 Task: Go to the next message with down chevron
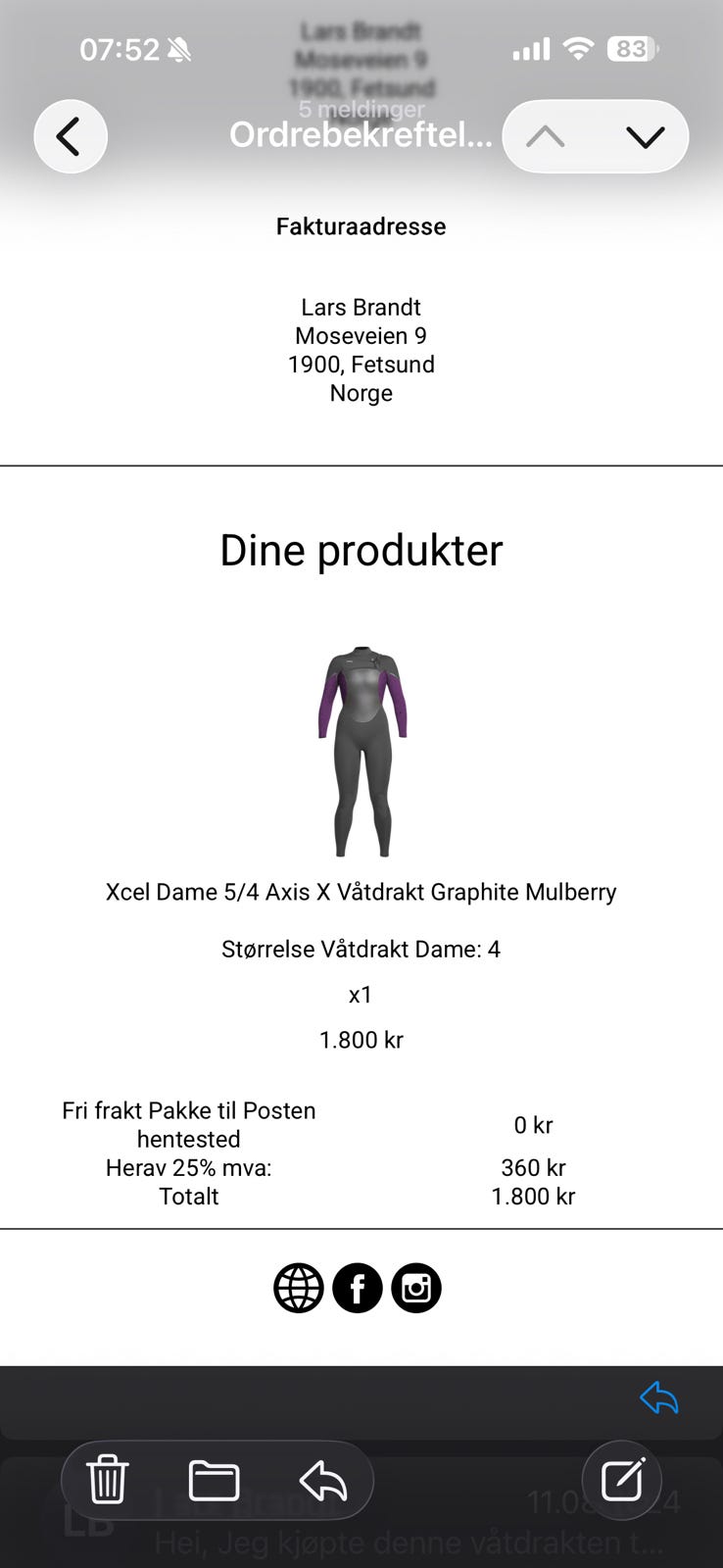644,136
